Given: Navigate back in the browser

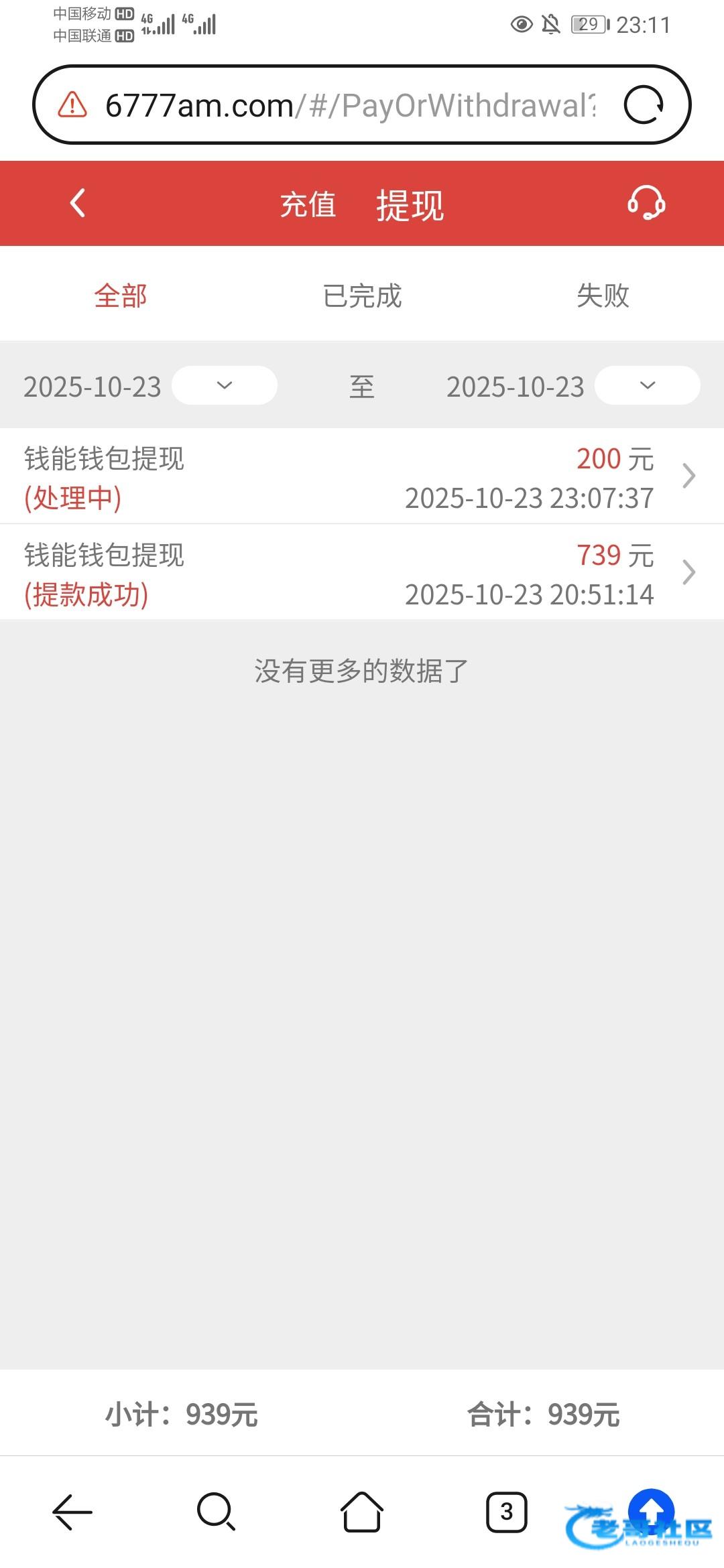Looking at the screenshot, I should 72,1512.
